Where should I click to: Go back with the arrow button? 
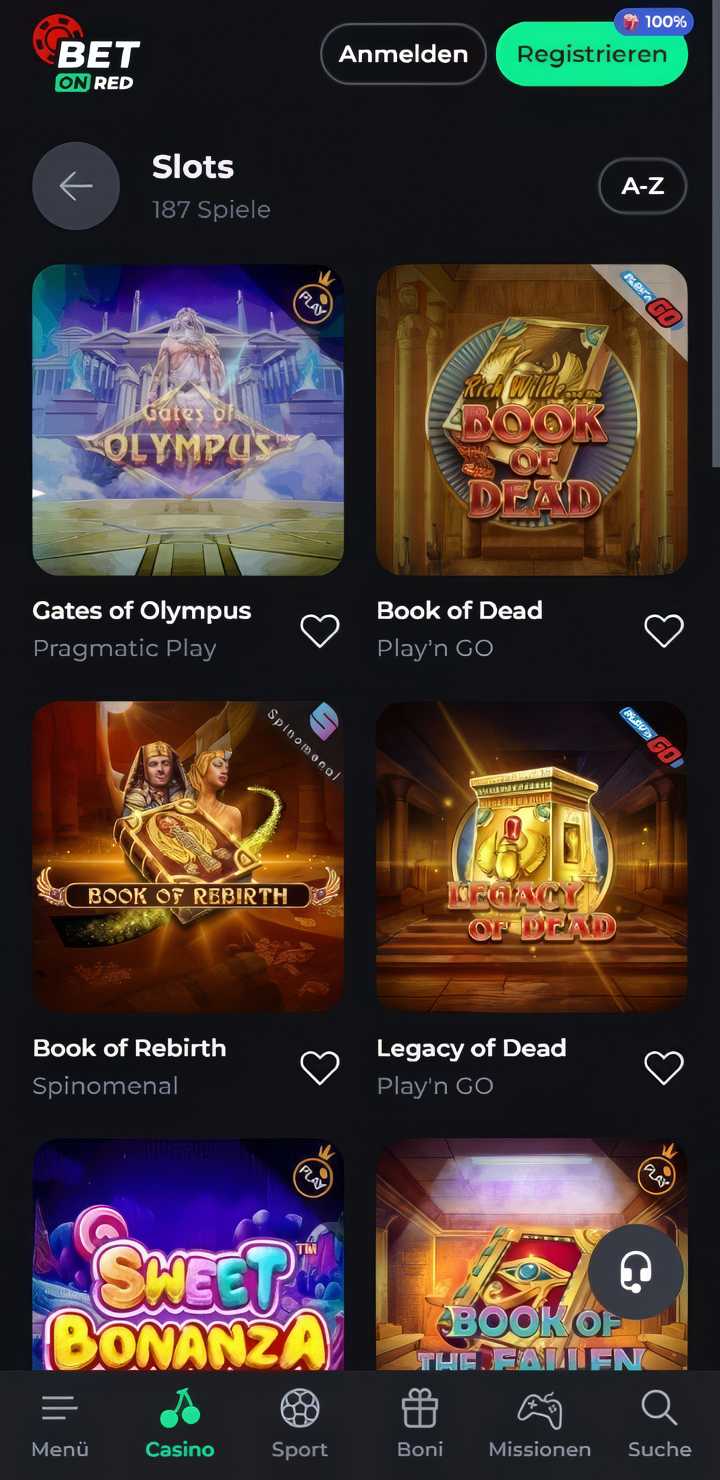76,186
